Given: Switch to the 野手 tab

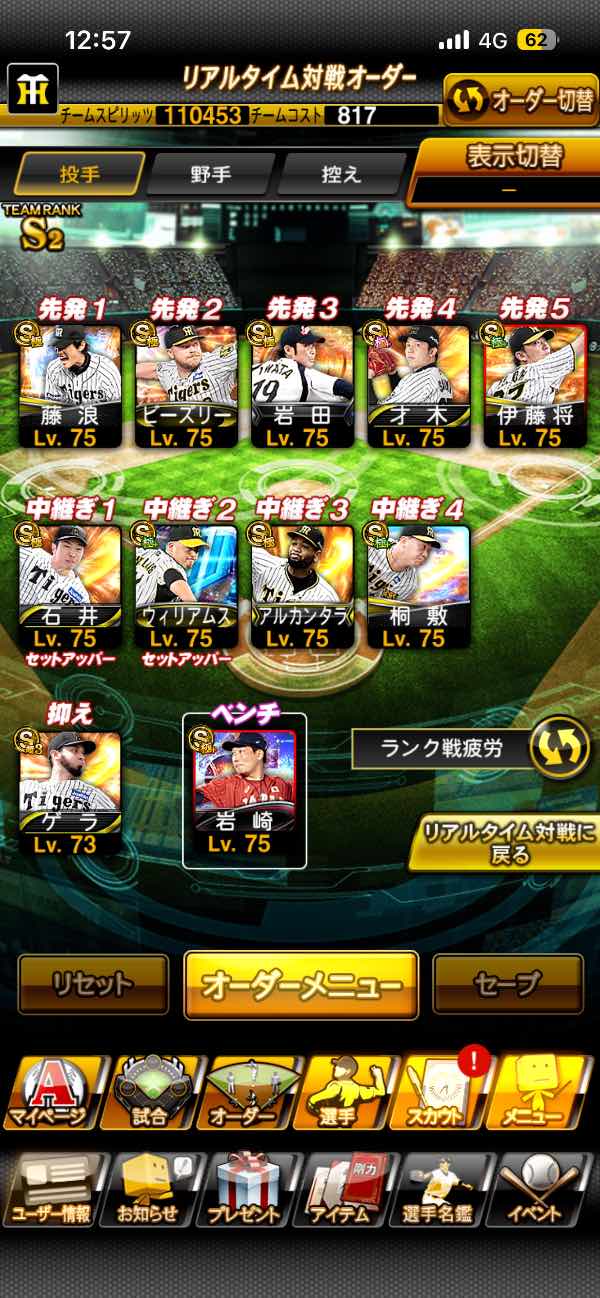Looking at the screenshot, I should pyautogui.click(x=210, y=174).
